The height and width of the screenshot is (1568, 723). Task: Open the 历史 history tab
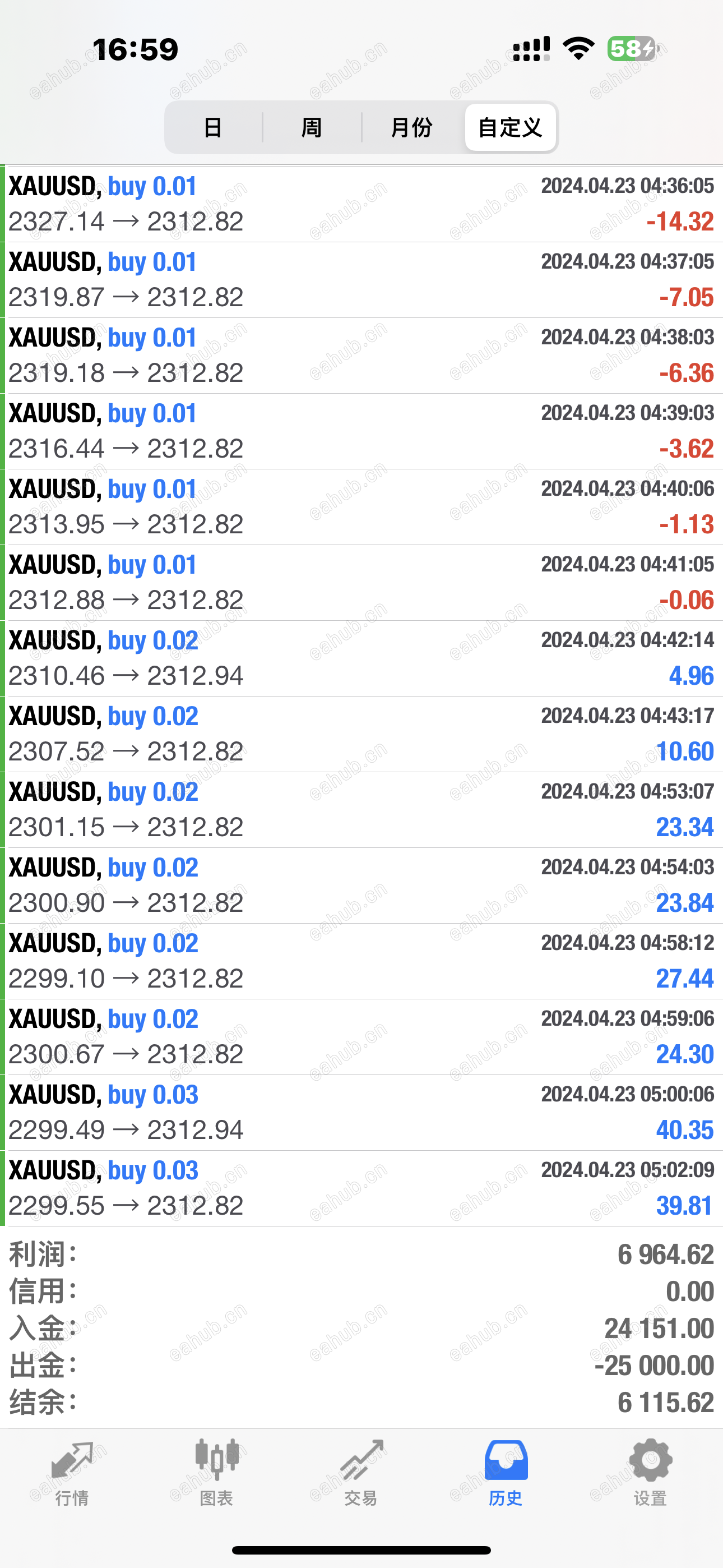(x=506, y=1473)
